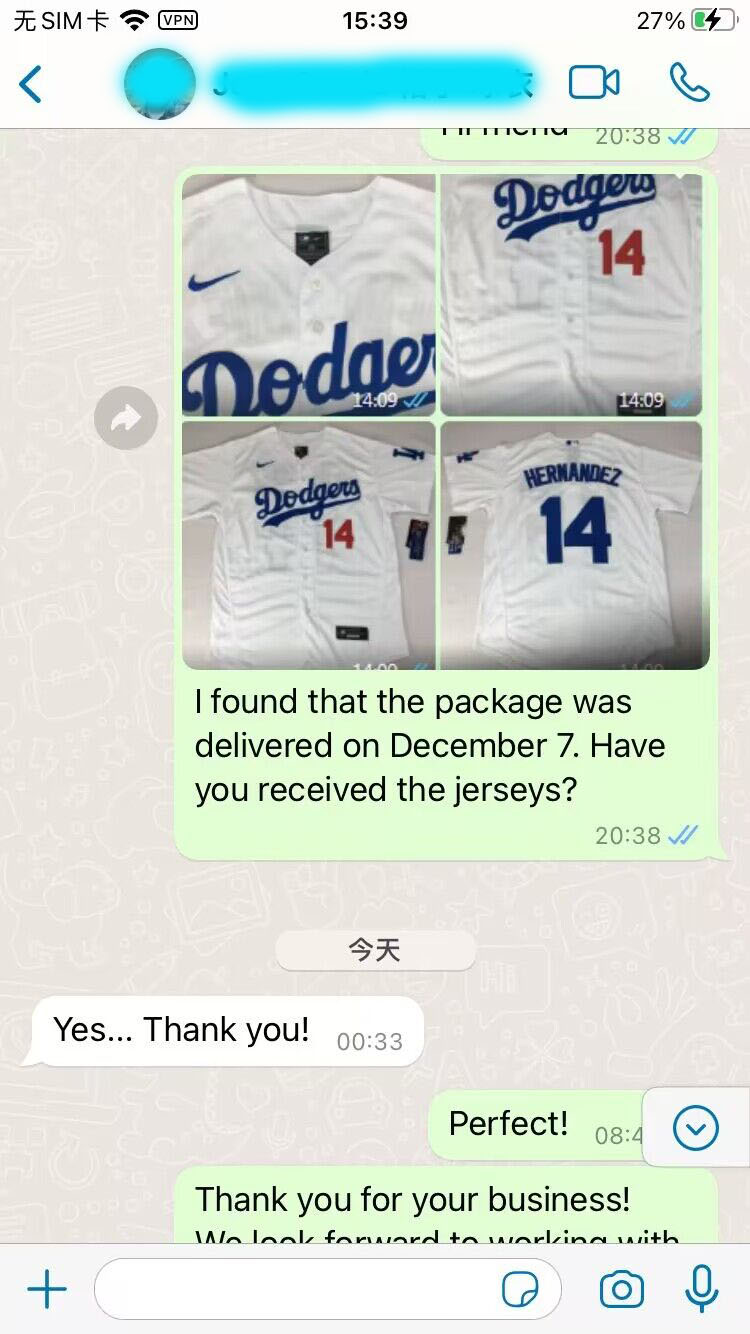Open the camera
750x1334 pixels.
pyautogui.click(x=621, y=1289)
